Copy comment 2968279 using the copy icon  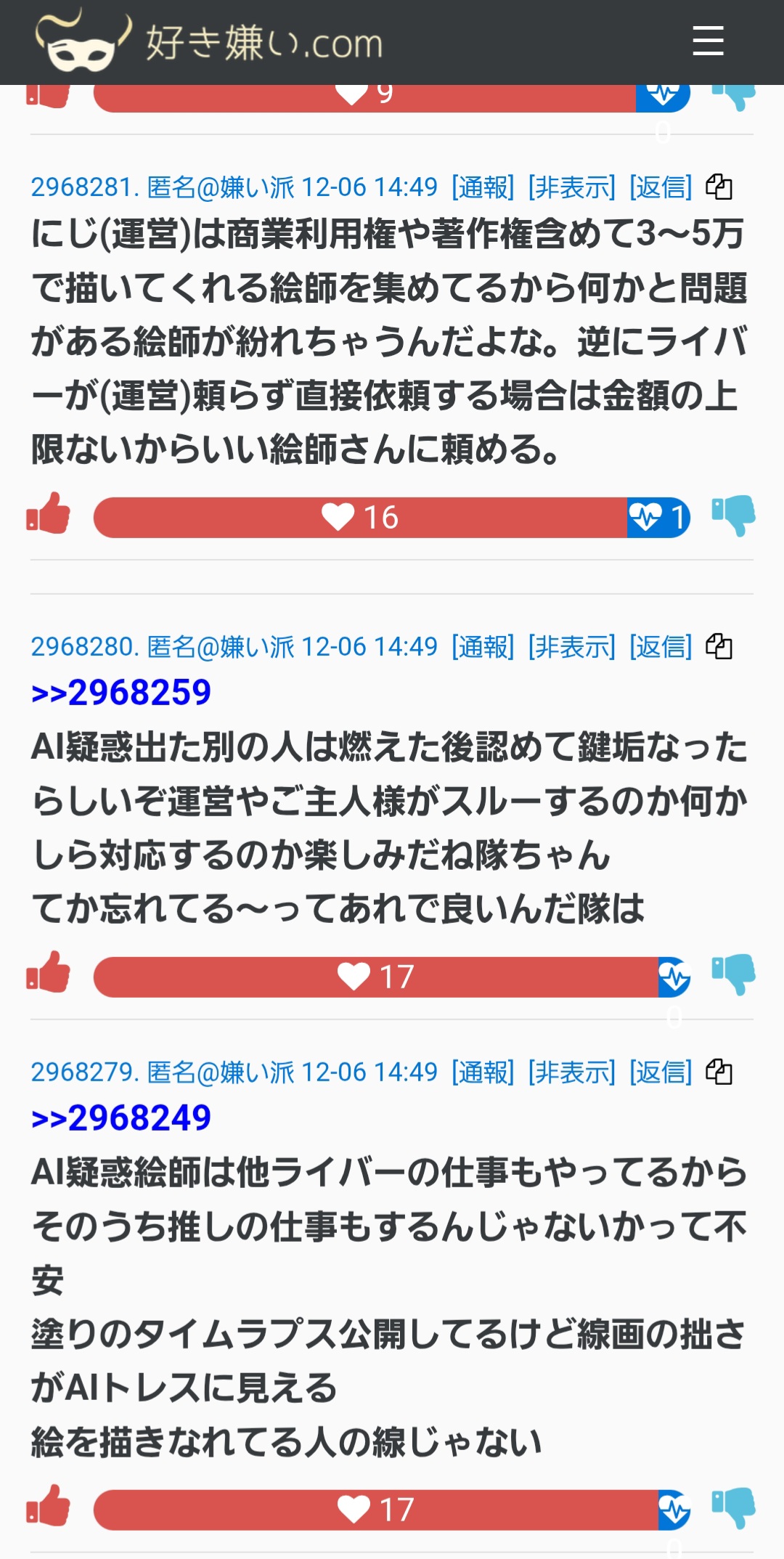pos(719,1072)
